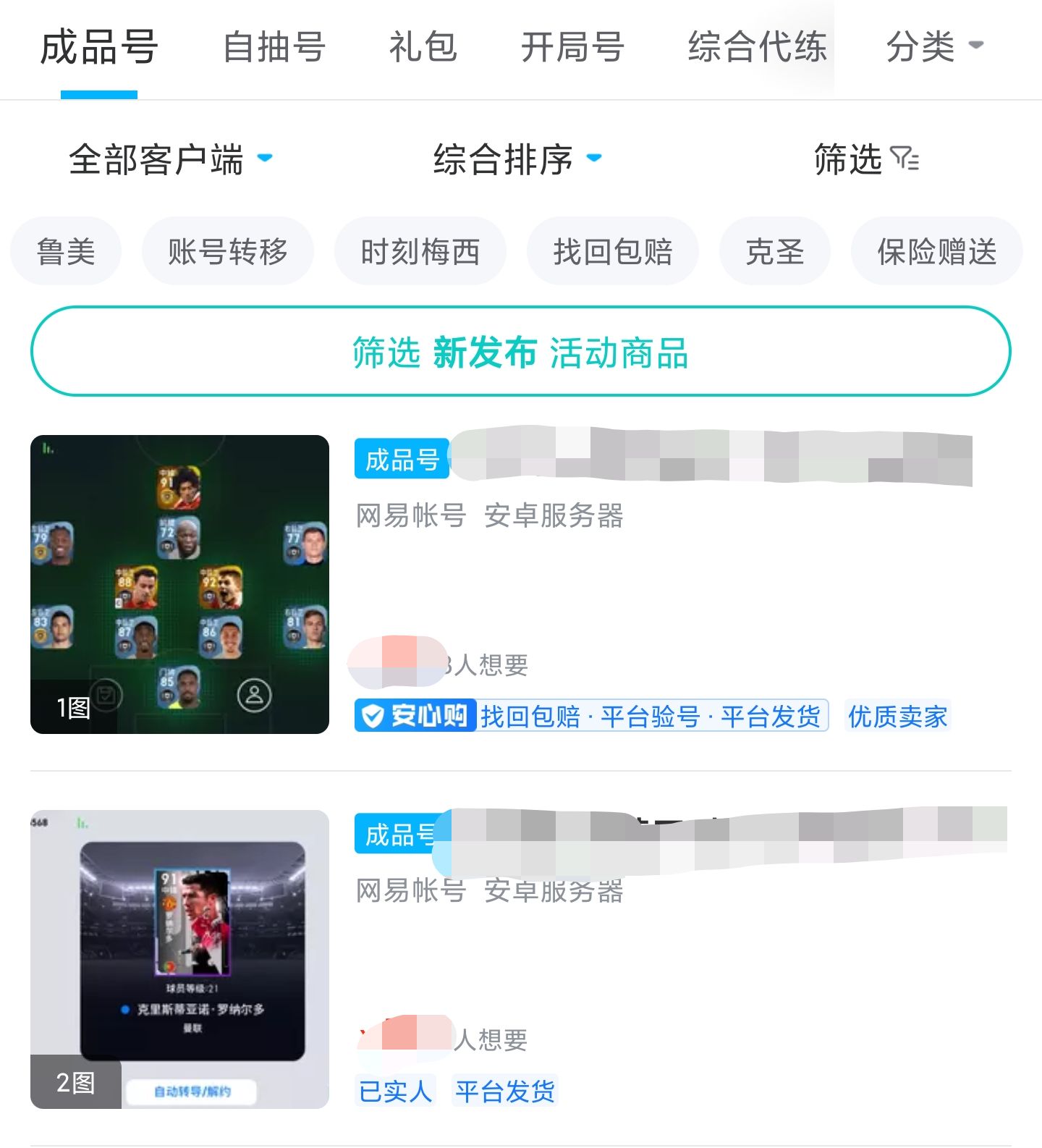Switch to the 自抽号 tab
This screenshot has height=1148, width=1042.
[274, 48]
